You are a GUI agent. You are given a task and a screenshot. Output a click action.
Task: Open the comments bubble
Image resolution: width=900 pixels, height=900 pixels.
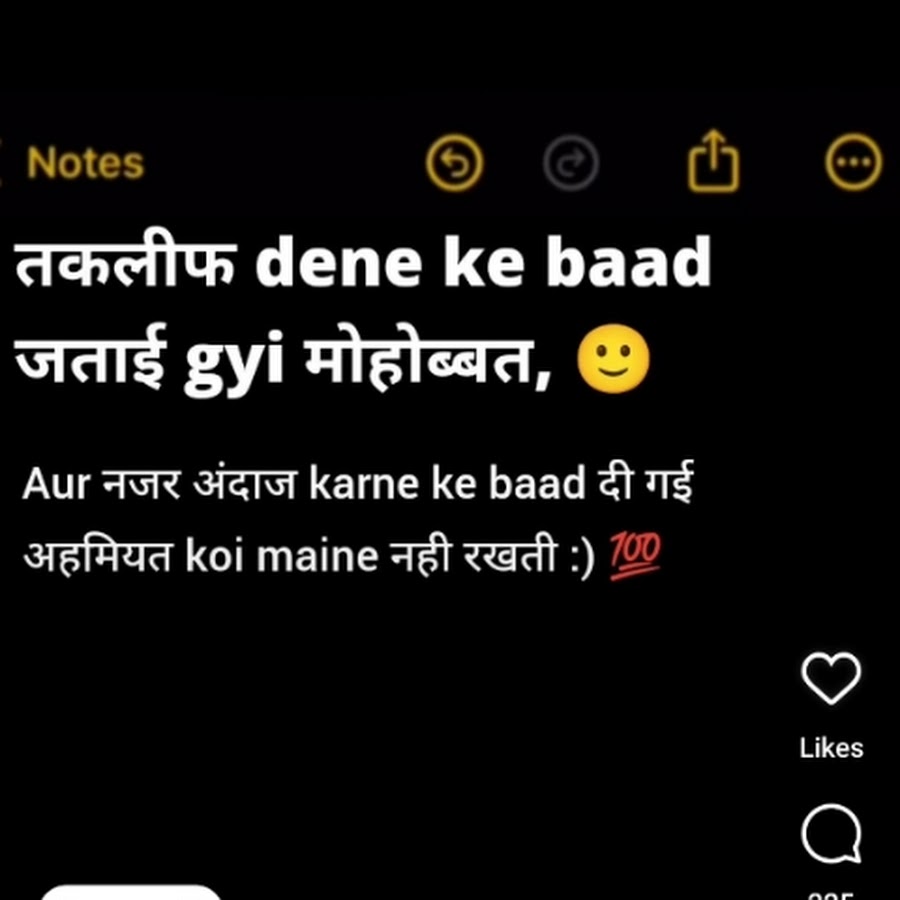click(831, 835)
